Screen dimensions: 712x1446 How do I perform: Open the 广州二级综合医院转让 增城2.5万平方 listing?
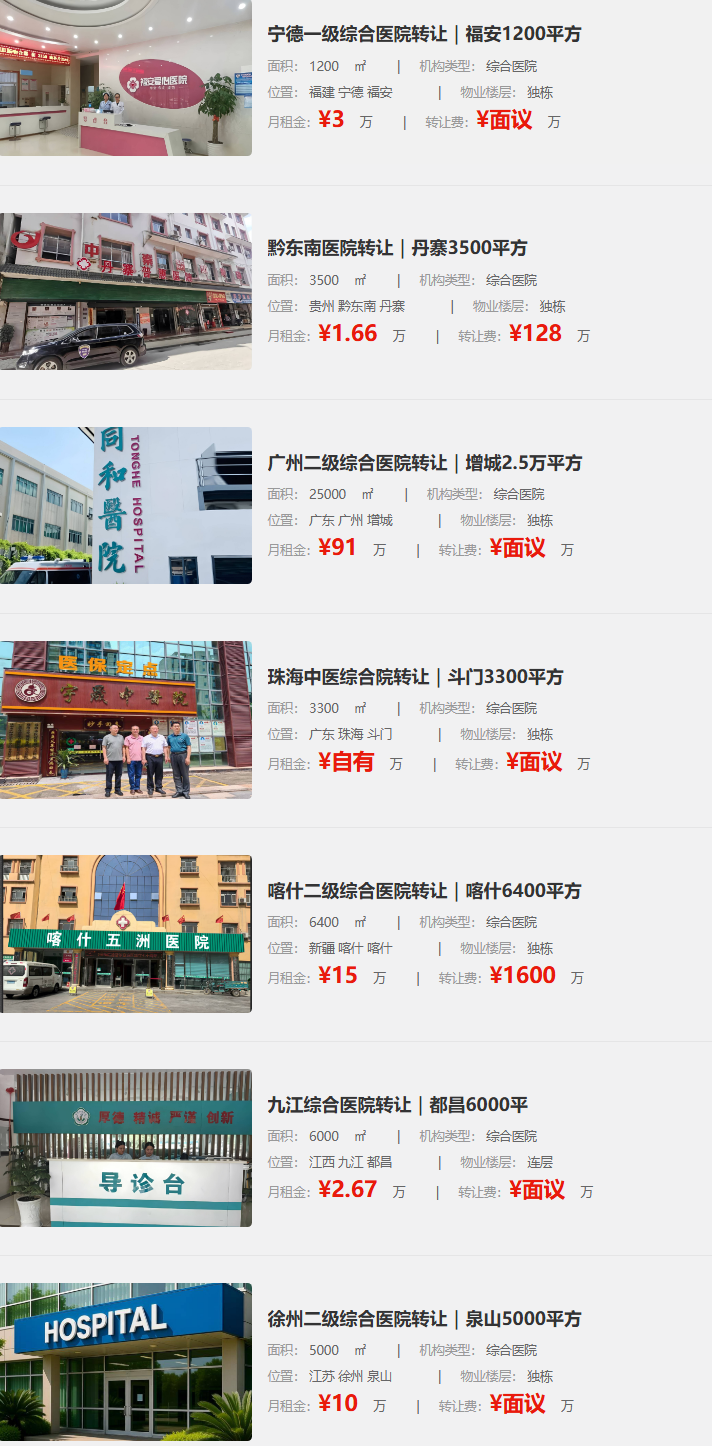(424, 463)
